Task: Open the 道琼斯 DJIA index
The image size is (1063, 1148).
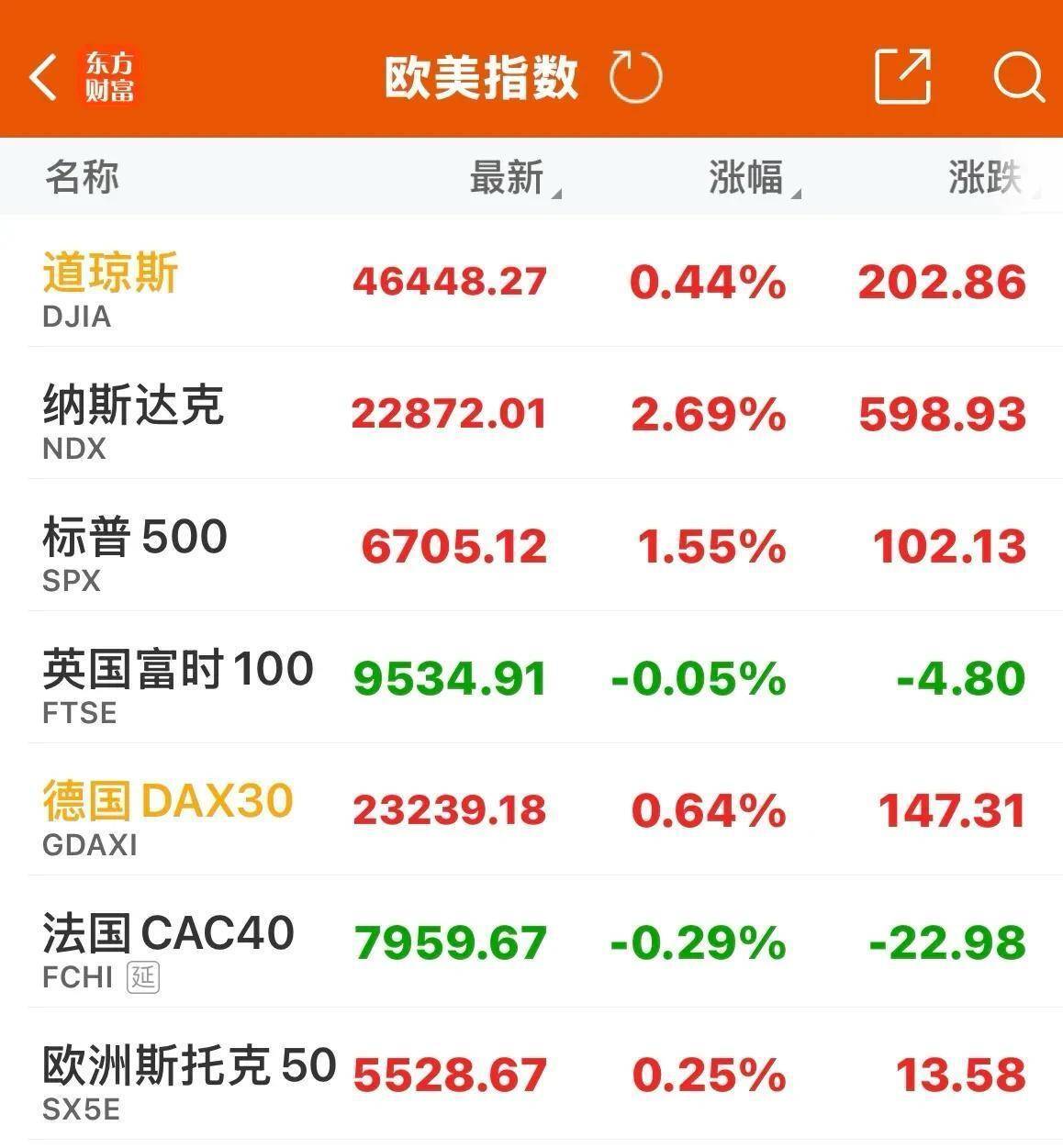Action: (110, 286)
